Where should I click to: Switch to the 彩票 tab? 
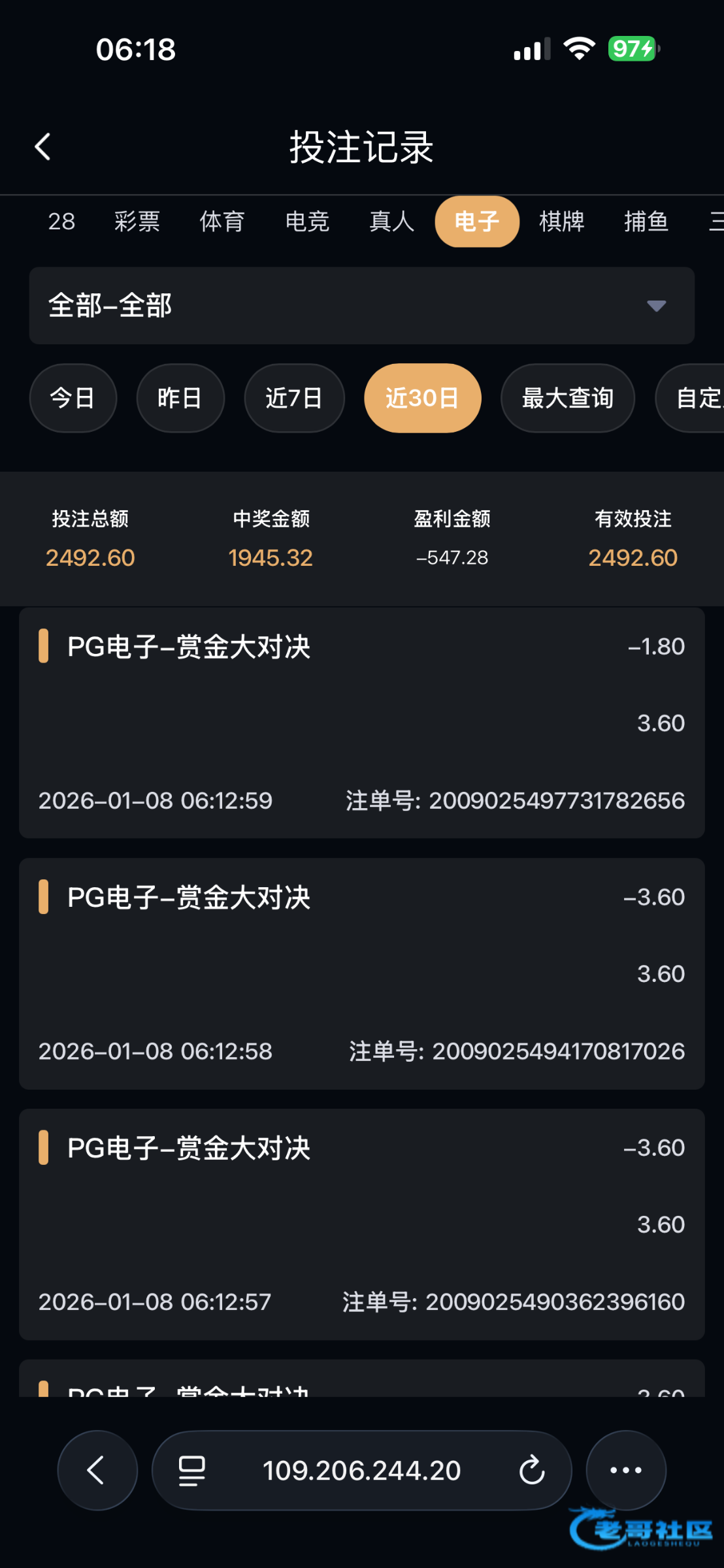[137, 221]
